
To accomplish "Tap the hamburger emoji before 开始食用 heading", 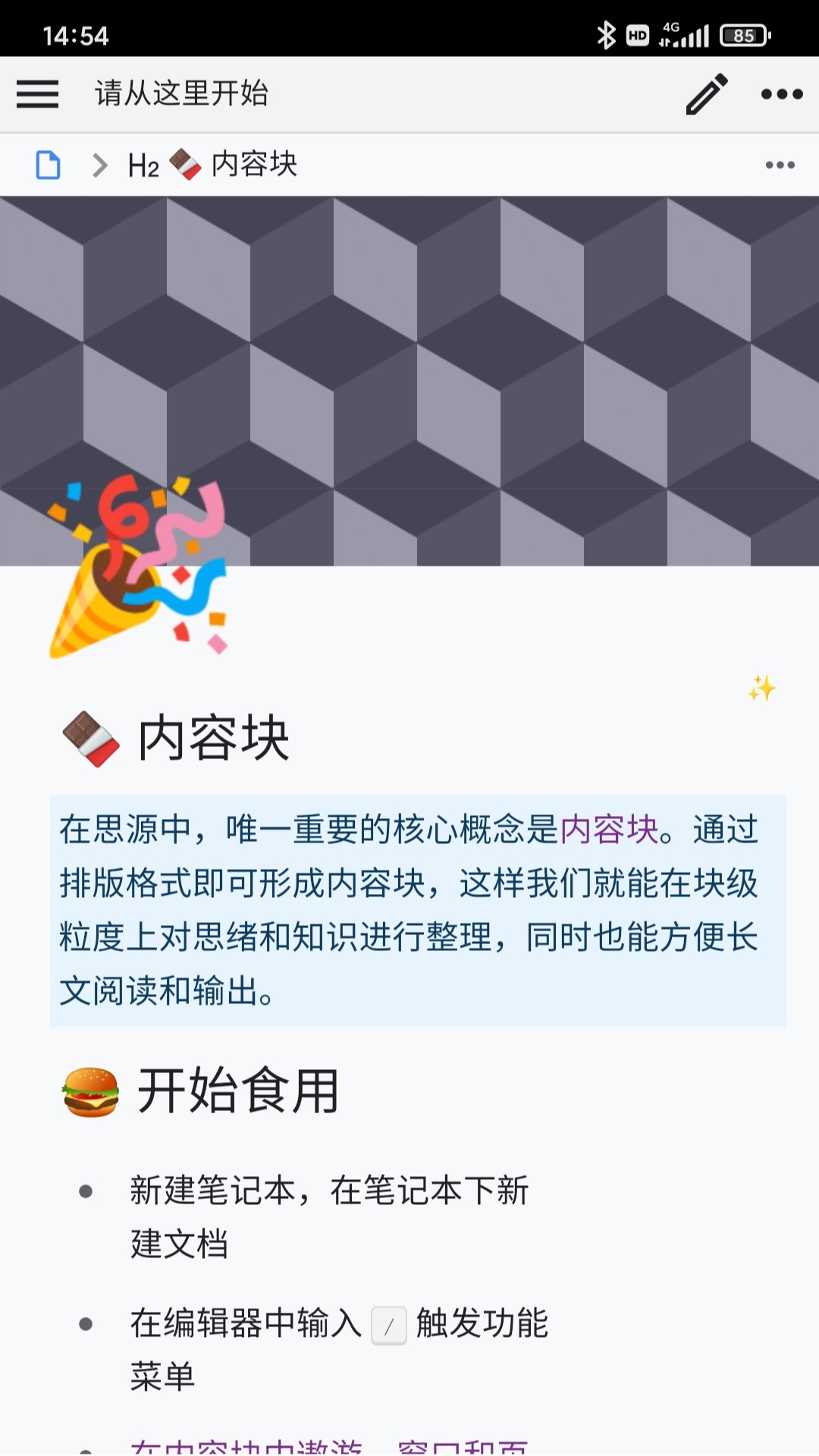I will click(91, 1092).
